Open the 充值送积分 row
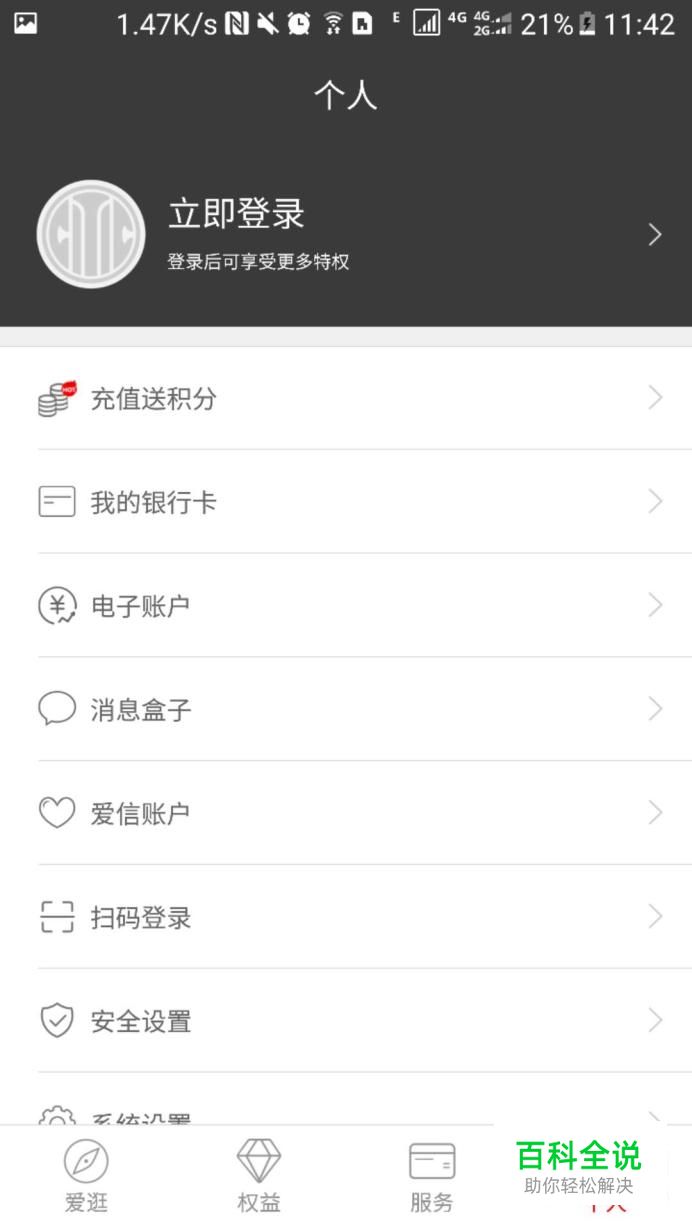The height and width of the screenshot is (1230, 692). point(346,398)
